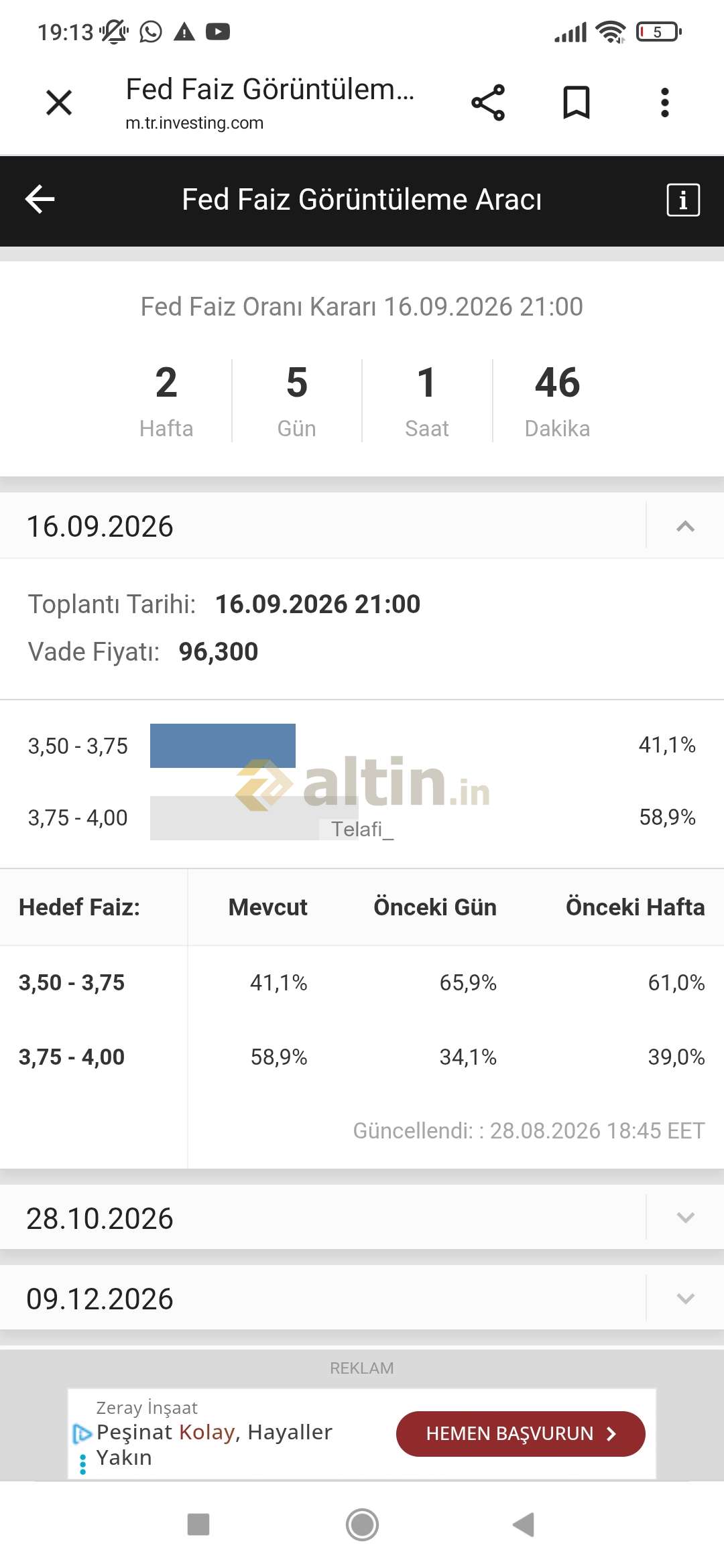Open the info icon in header
This screenshot has height=1568, width=724.
tap(683, 200)
